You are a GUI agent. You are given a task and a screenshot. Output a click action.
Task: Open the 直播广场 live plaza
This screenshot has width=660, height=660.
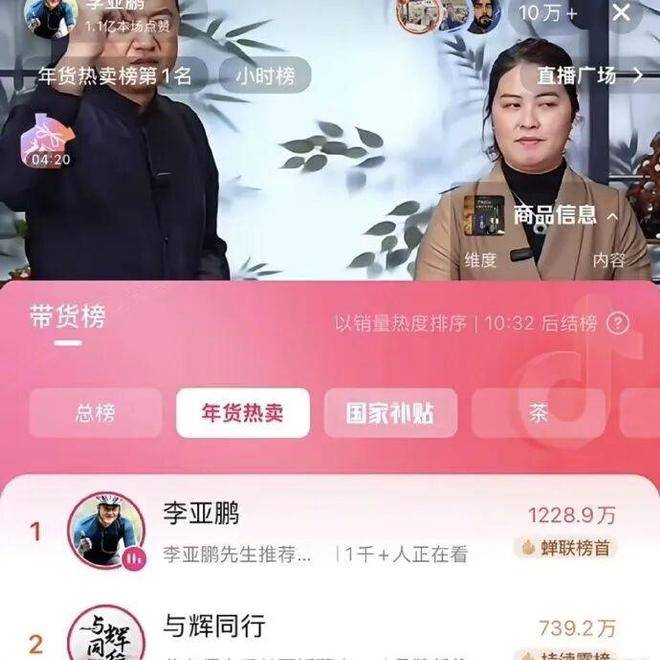tap(587, 75)
